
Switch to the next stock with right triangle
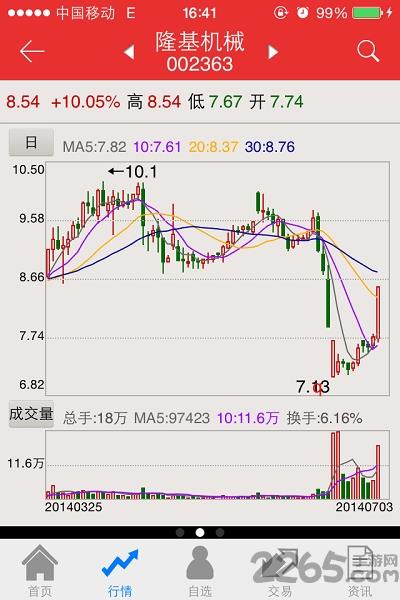coord(273,52)
